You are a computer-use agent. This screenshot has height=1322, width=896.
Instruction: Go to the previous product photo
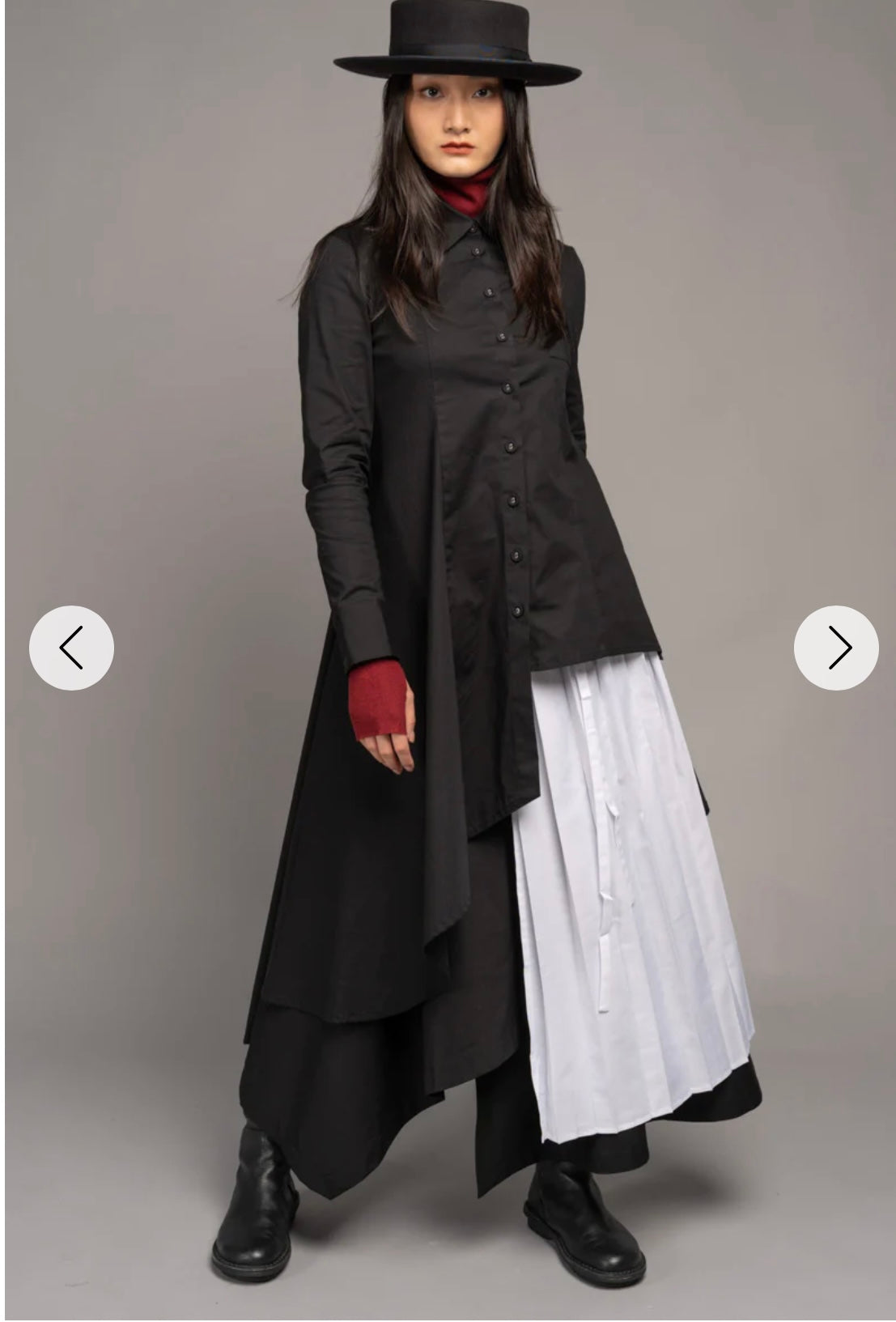point(71,648)
